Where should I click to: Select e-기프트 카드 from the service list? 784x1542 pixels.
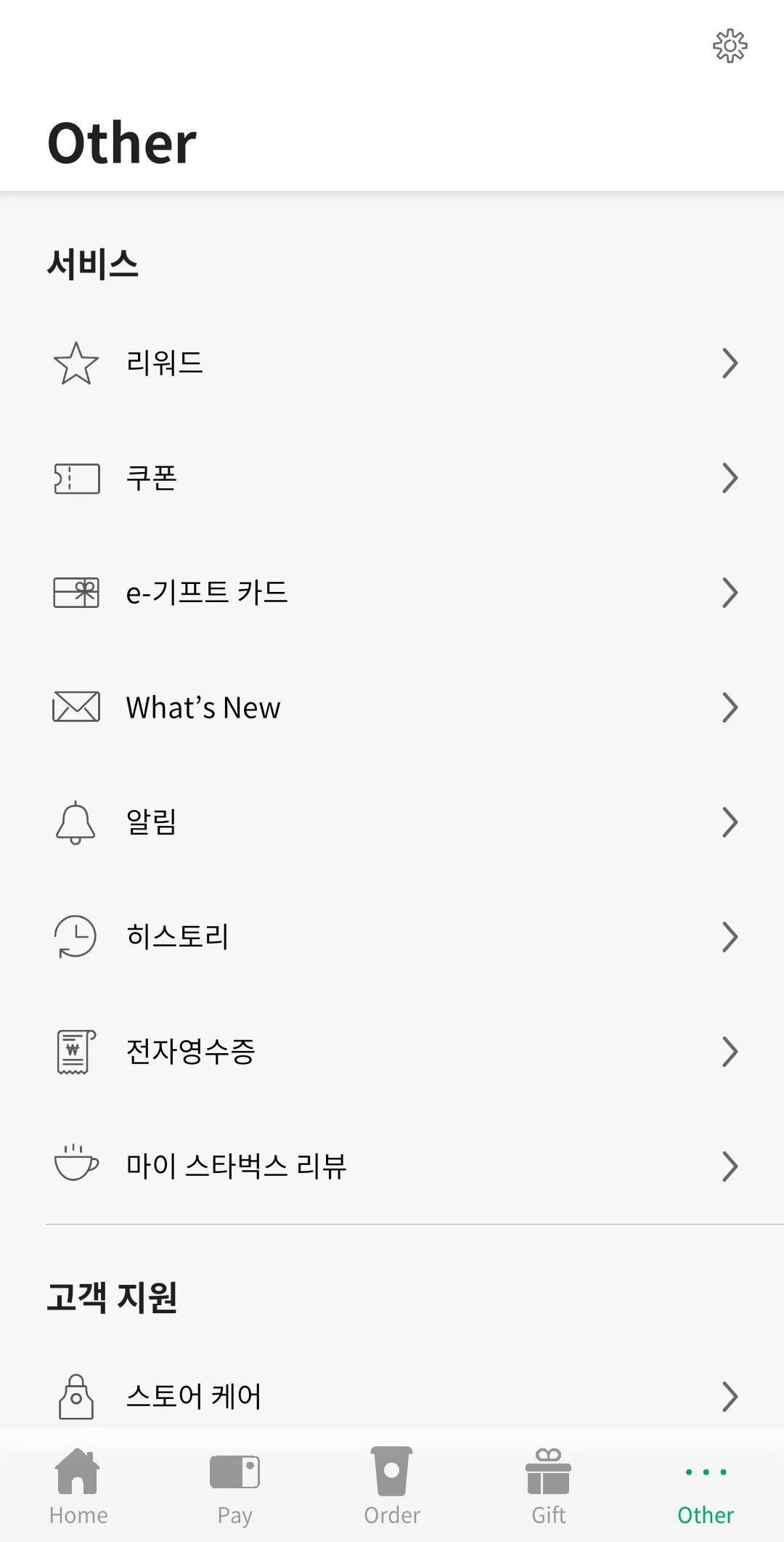pos(392,593)
